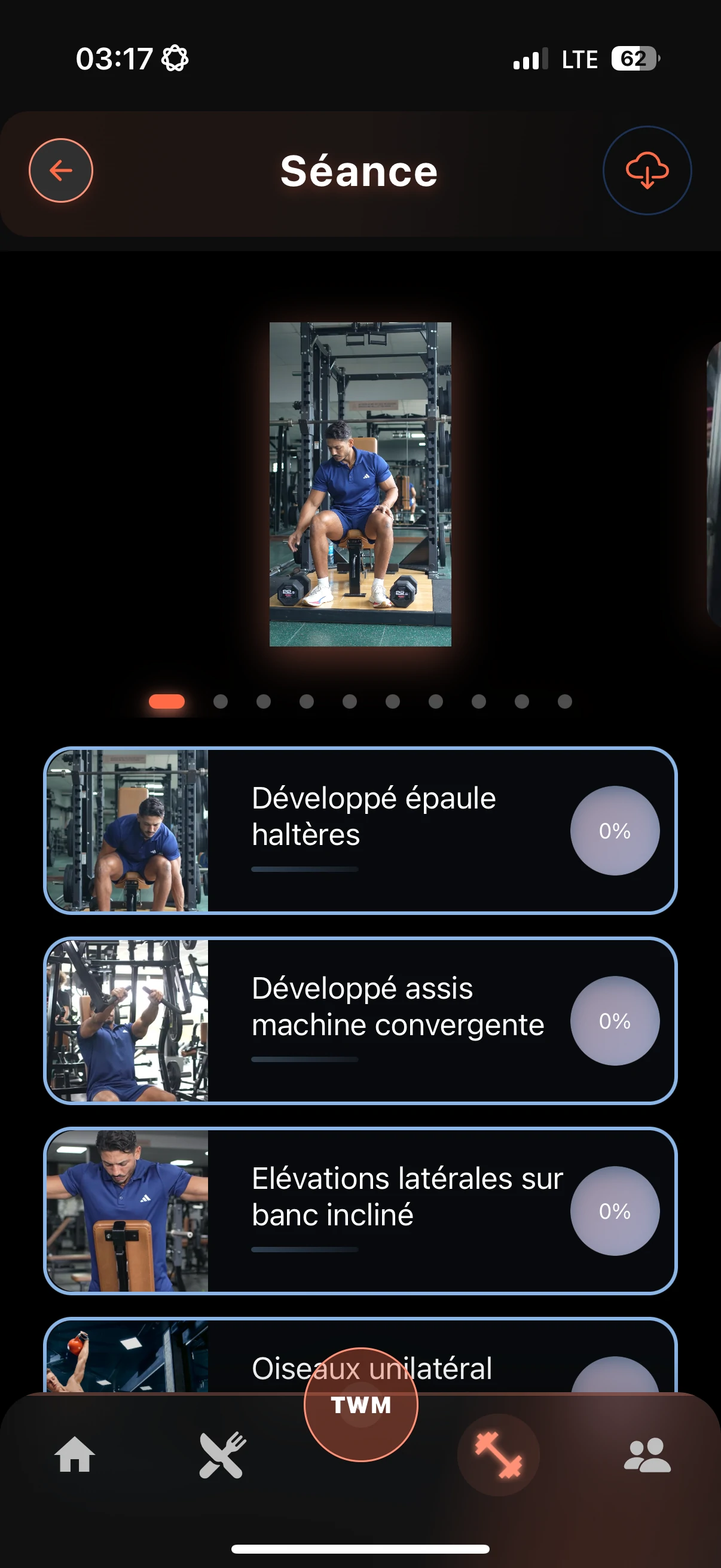Open the exercise video preview

click(x=360, y=484)
